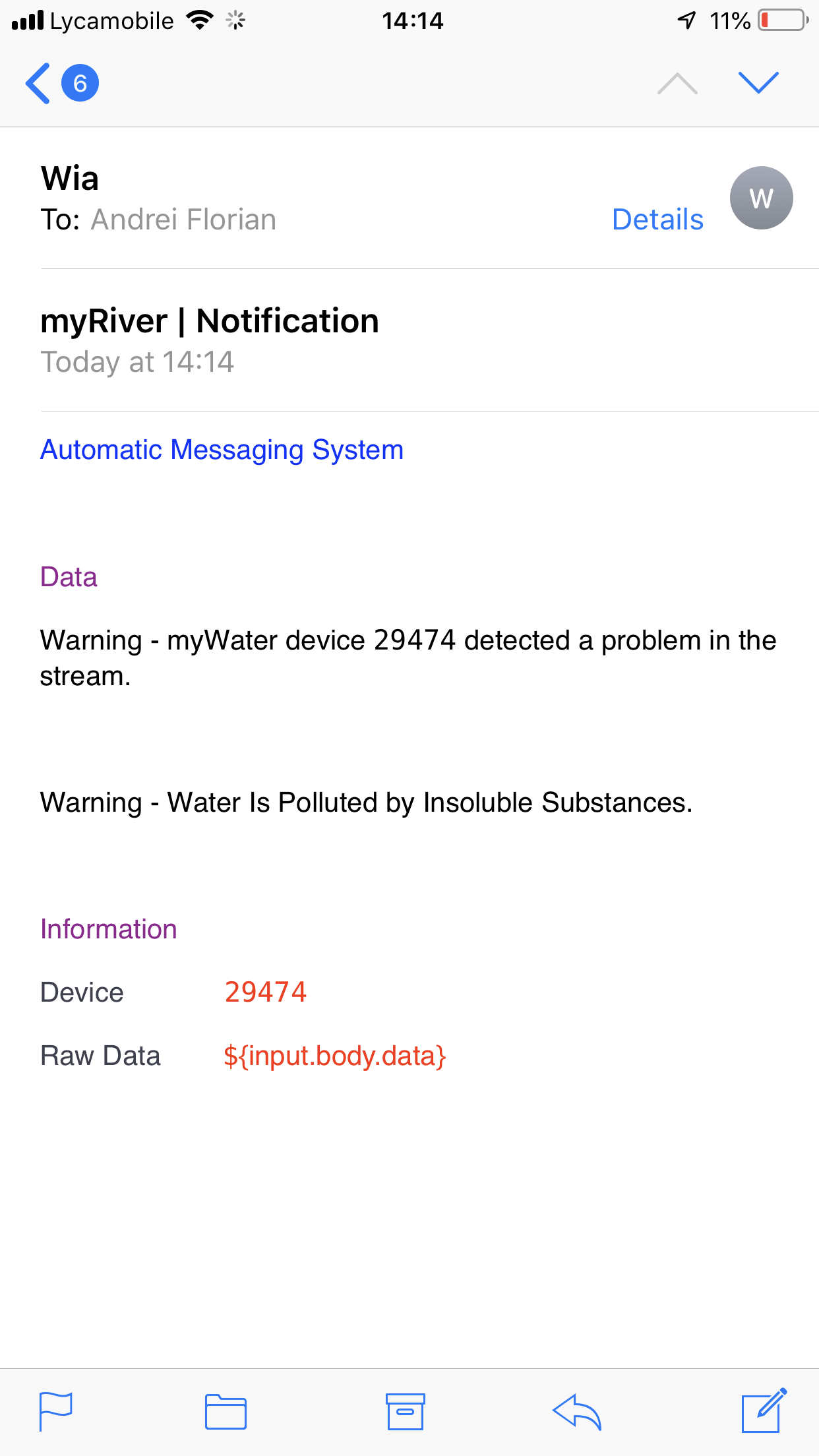Open the Wia sender avatar
The height and width of the screenshot is (1456, 819).
(761, 197)
